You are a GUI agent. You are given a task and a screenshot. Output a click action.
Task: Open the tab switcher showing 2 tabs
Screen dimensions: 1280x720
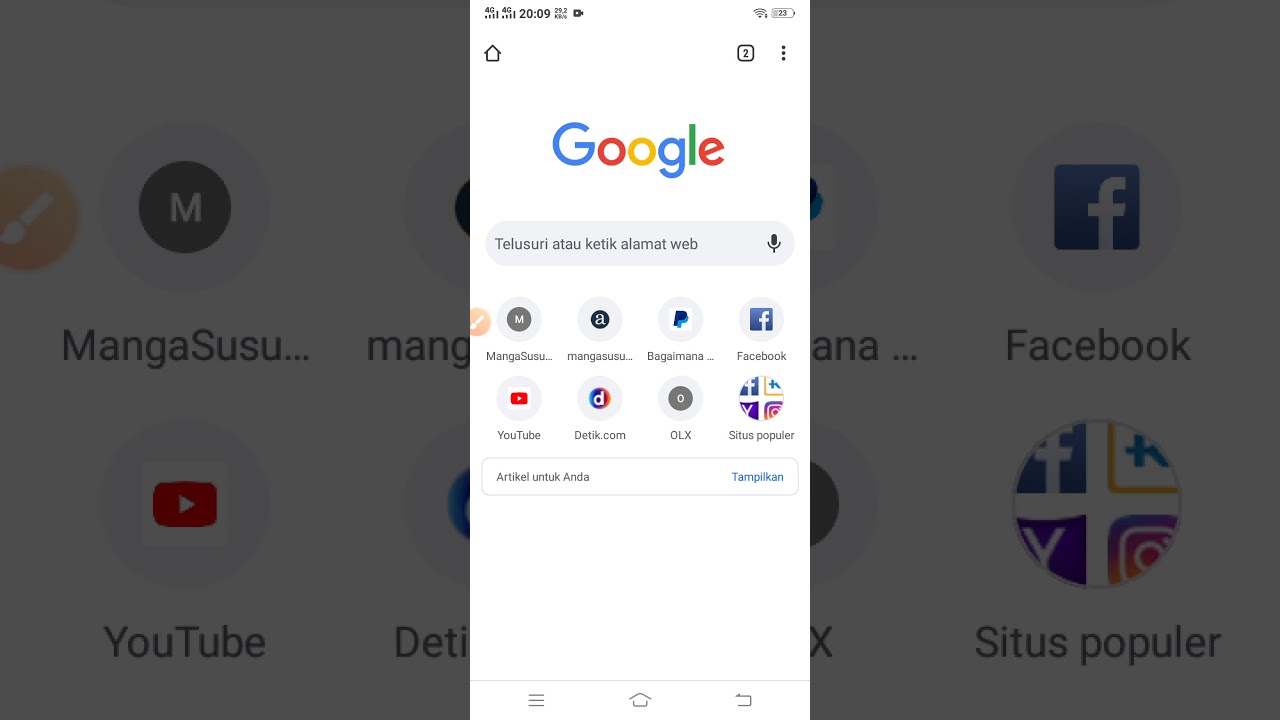point(745,53)
